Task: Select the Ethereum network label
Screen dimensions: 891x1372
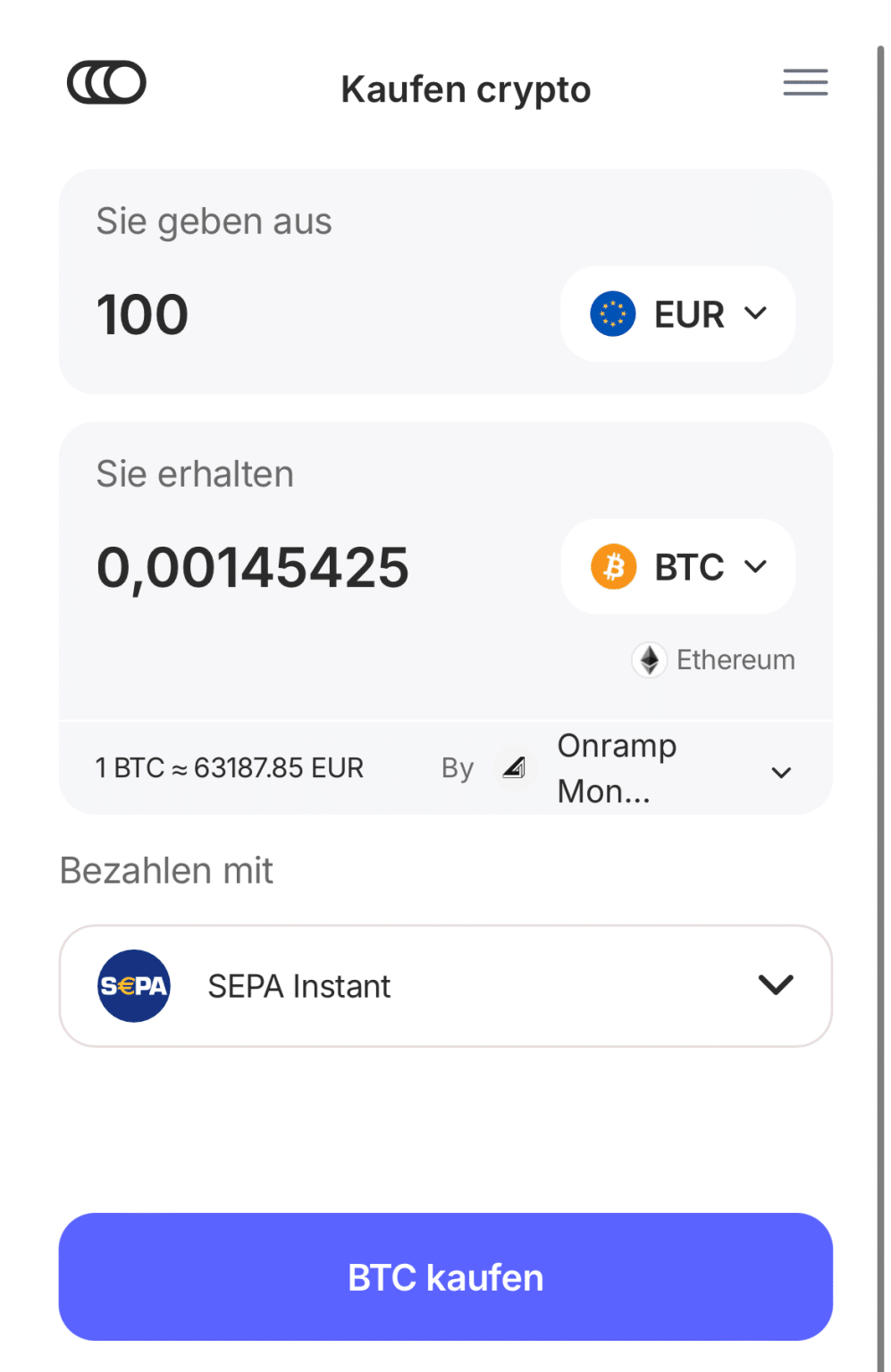Action: [735, 659]
